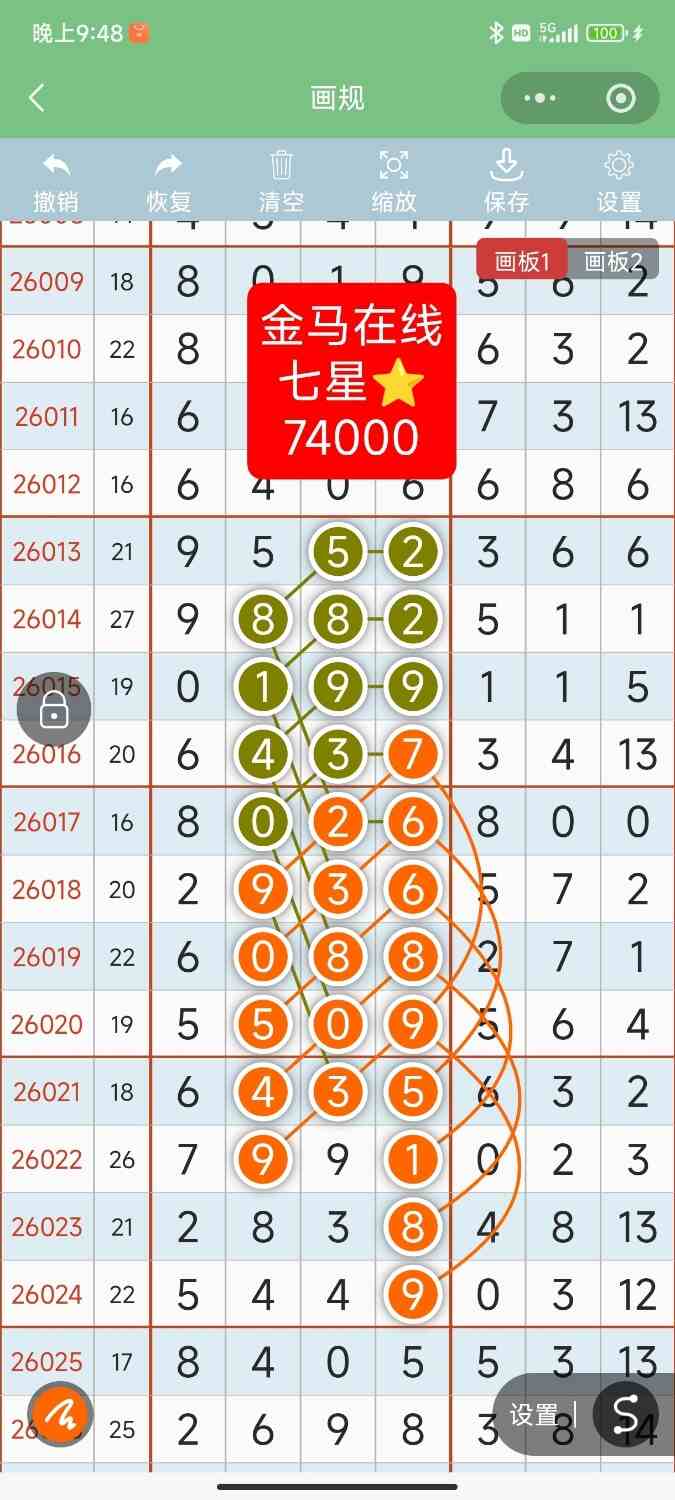Screen dimensions: 675x1500
Task: Open the mini program more-options menu
Action: pyautogui.click(x=540, y=98)
